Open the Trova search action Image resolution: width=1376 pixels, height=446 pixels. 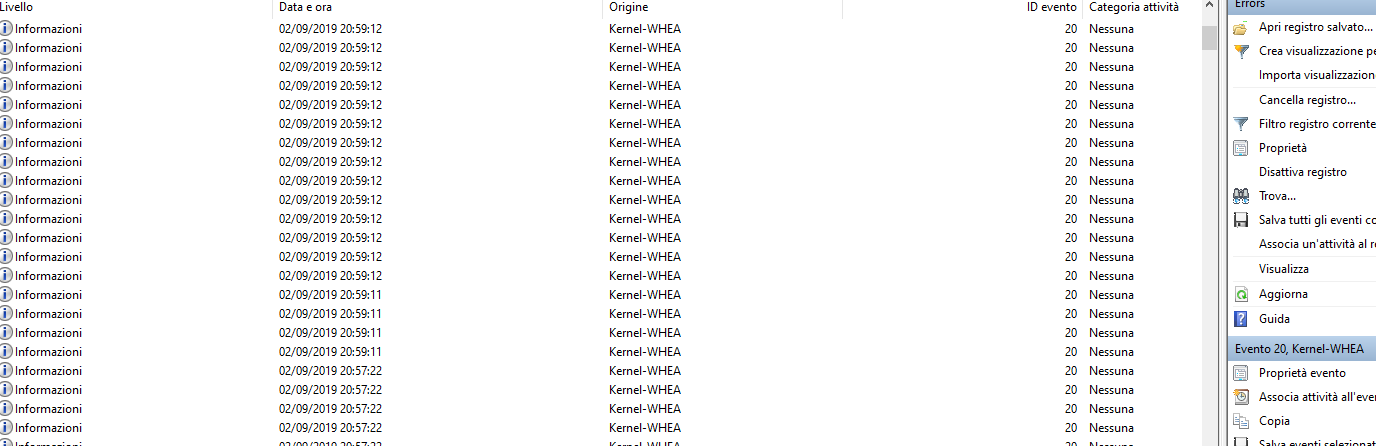tap(1277, 196)
